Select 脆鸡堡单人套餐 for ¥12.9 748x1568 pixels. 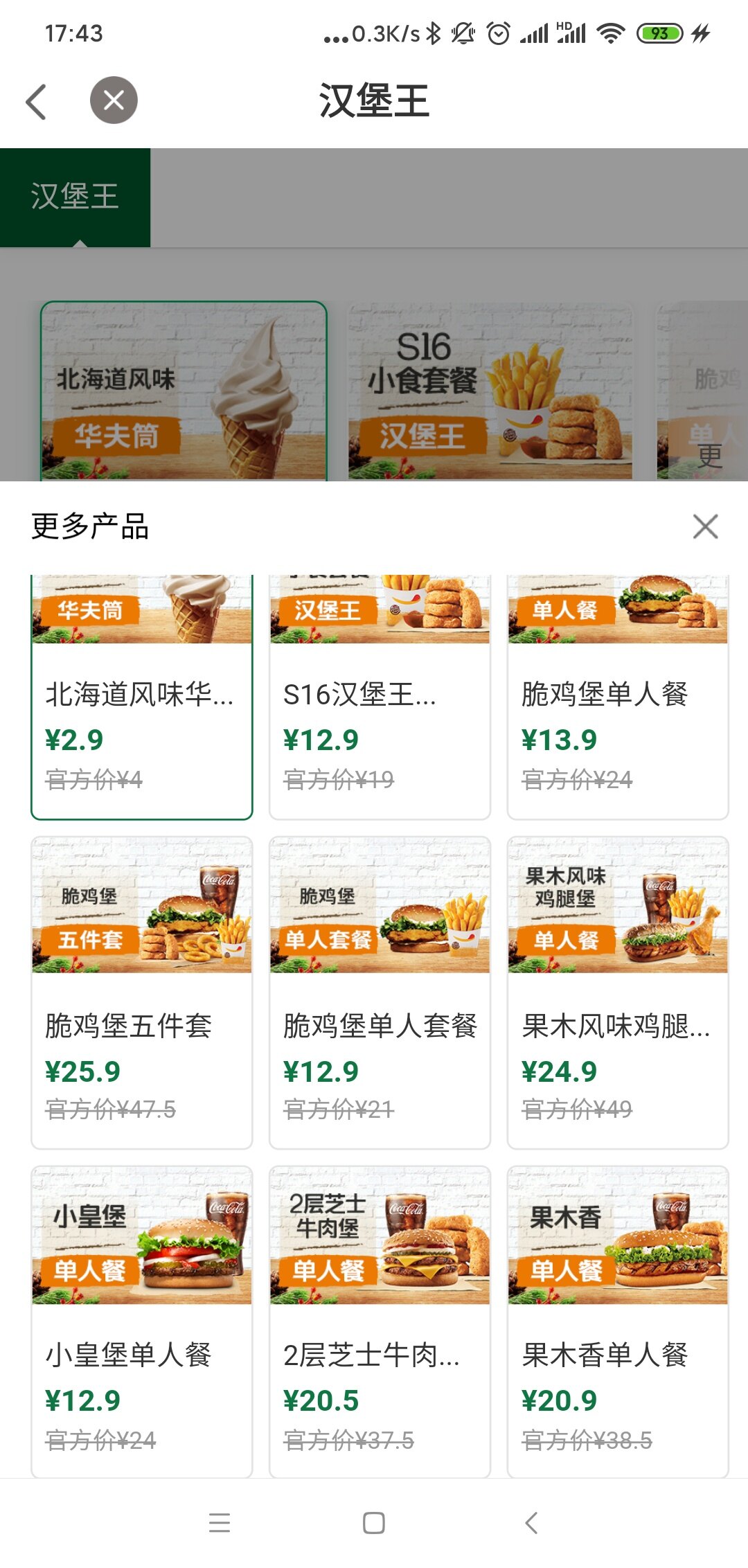[x=380, y=992]
